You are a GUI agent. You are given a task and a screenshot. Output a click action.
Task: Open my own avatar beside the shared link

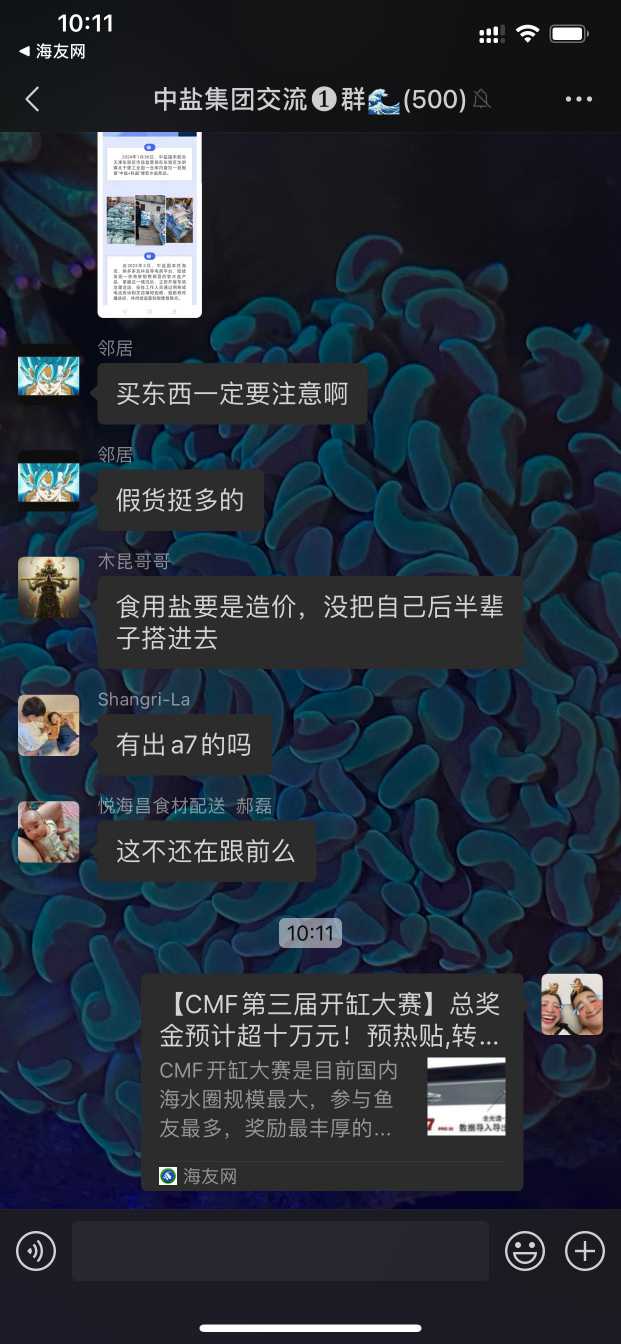point(572,1004)
